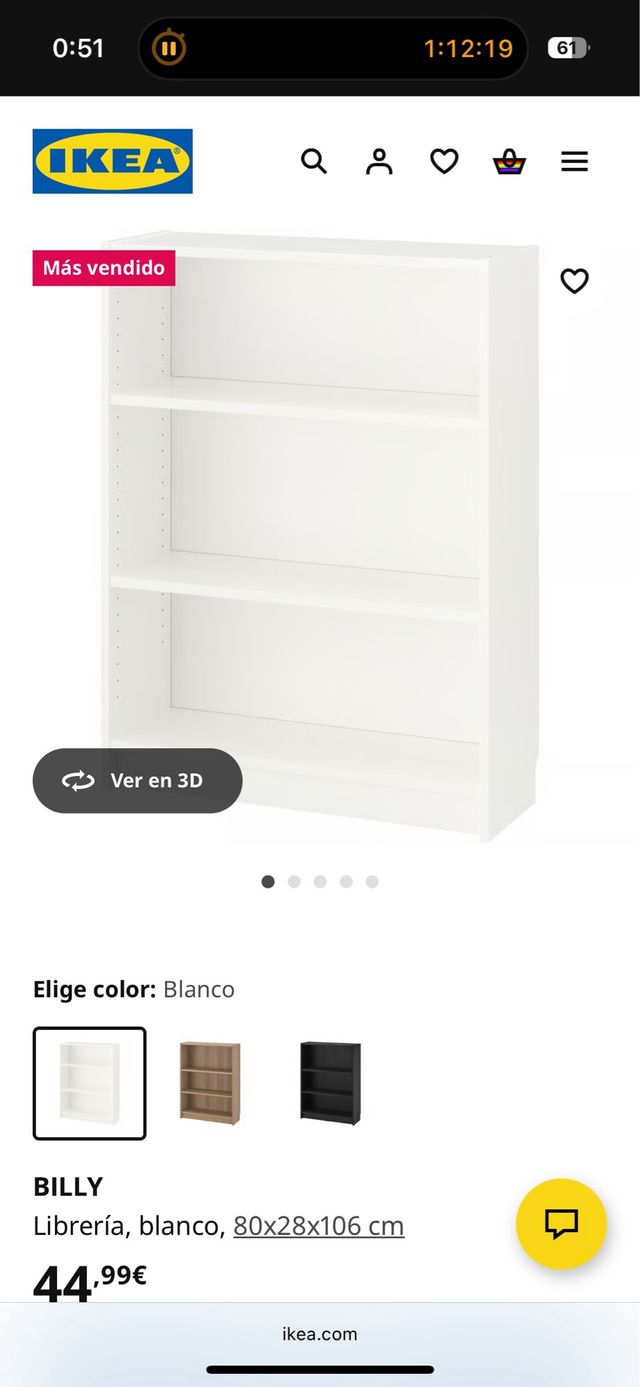Jump to the second image dot
640x1387 pixels.
pos(294,881)
